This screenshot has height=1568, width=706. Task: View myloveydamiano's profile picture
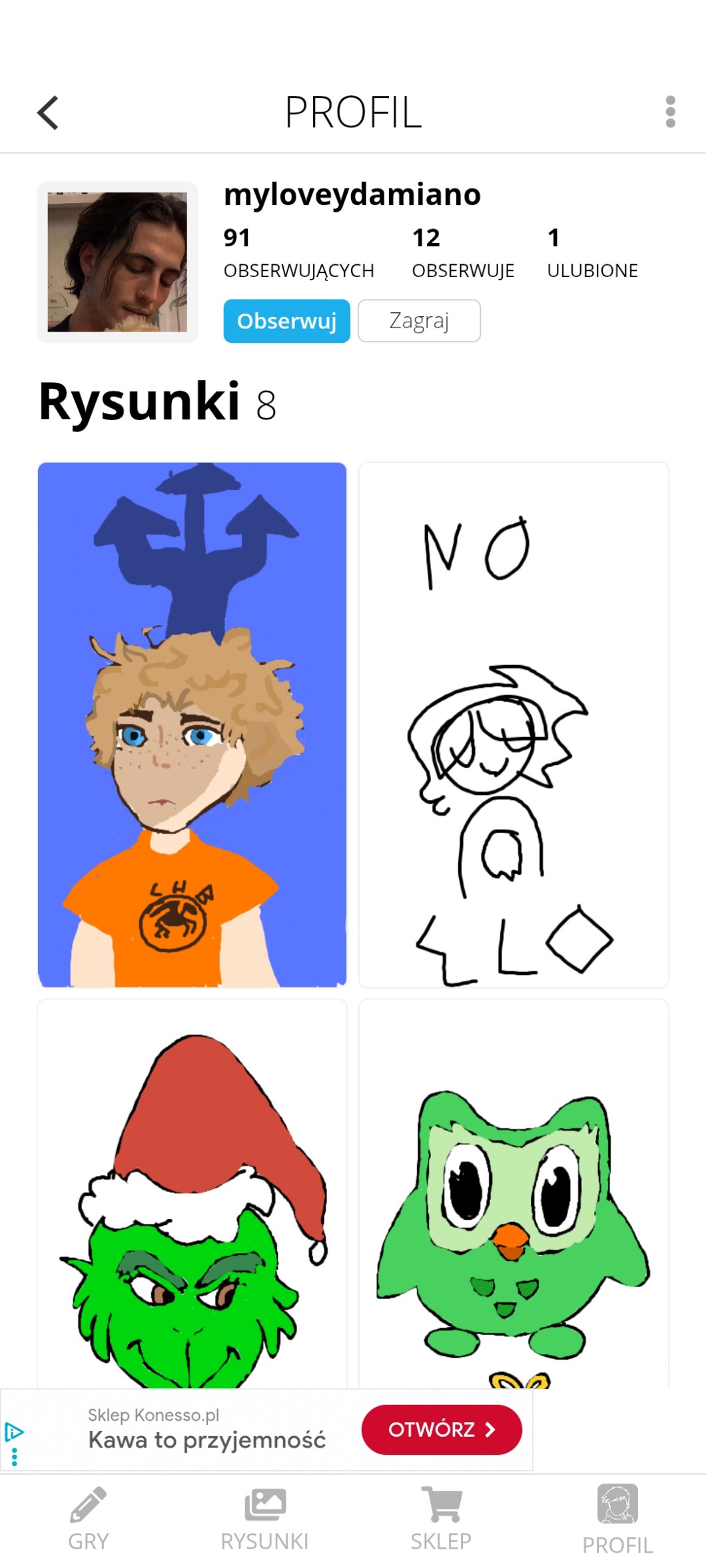(117, 262)
